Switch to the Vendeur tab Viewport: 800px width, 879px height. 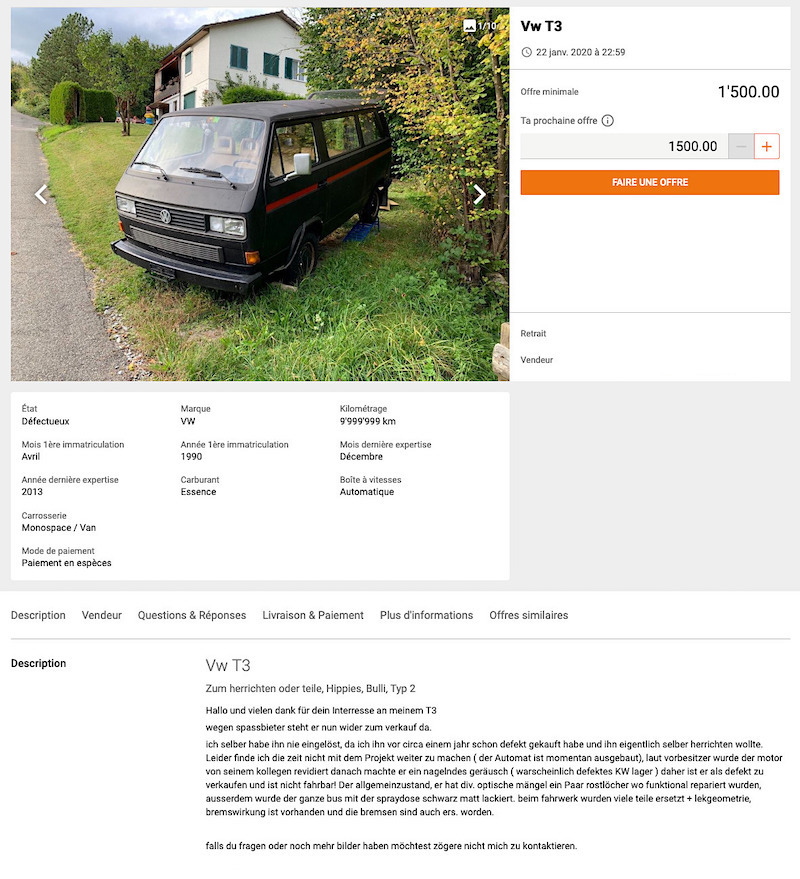coord(102,615)
